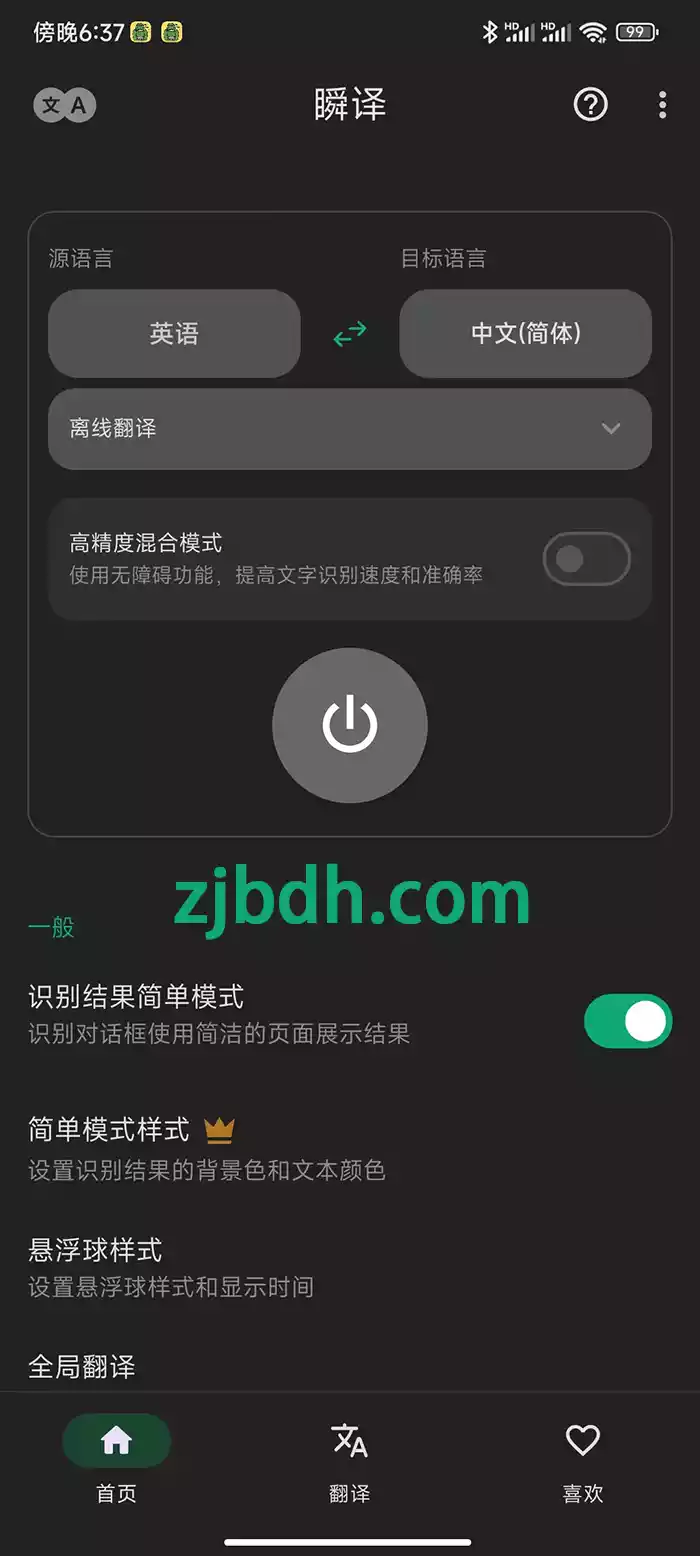Choose target language 中文(简体)
The height and width of the screenshot is (1556, 700).
click(x=525, y=334)
